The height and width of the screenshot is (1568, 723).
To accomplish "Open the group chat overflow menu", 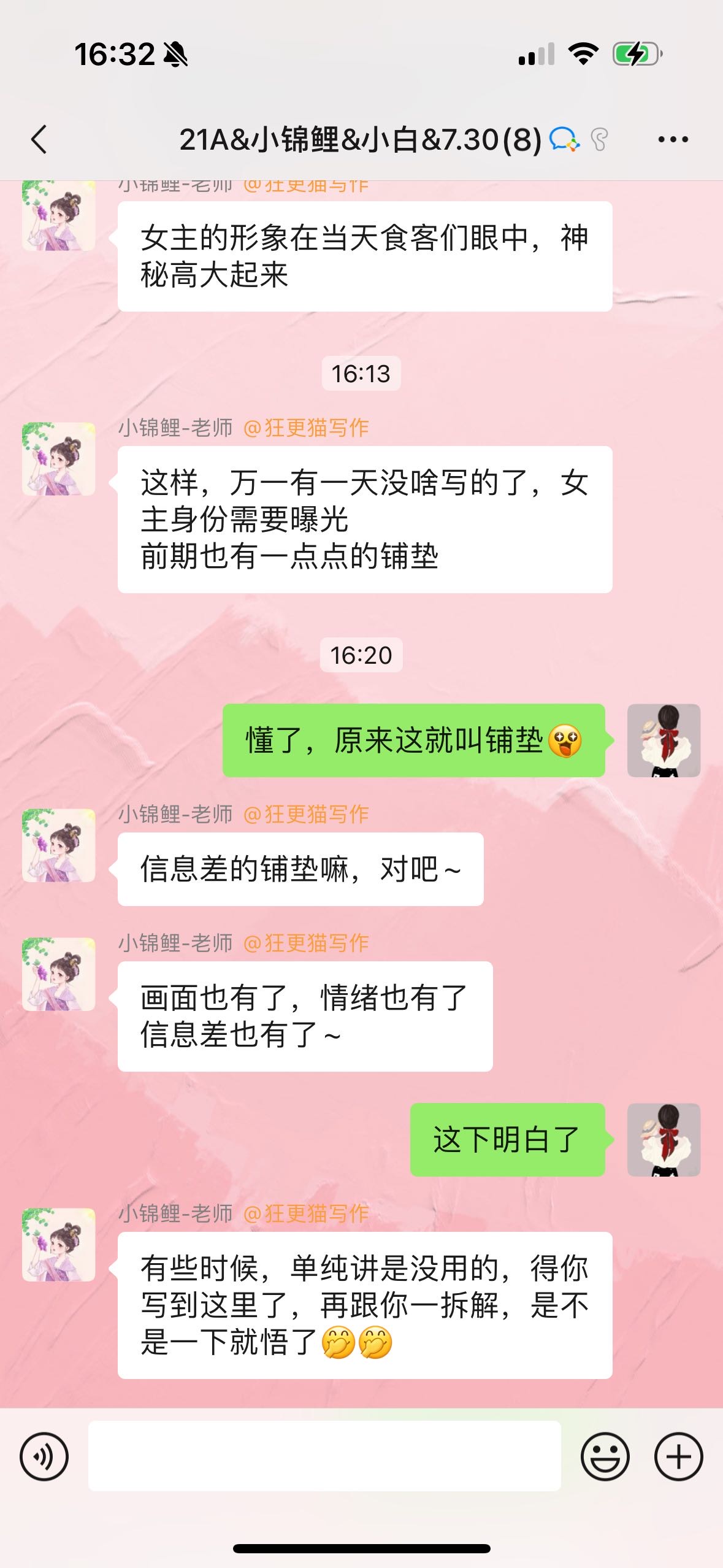I will (x=673, y=139).
